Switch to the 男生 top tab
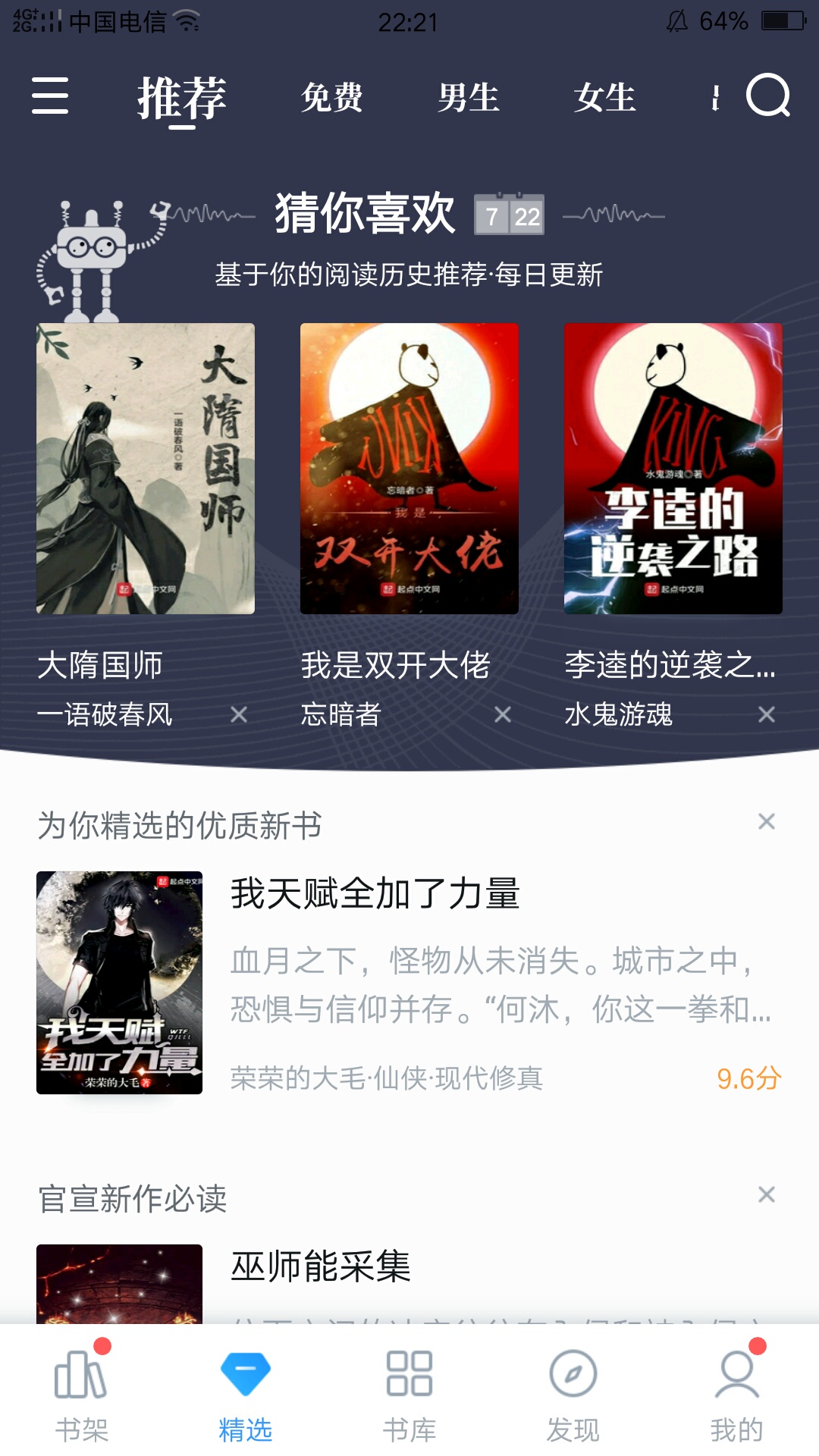The image size is (819, 1456). coord(469,98)
